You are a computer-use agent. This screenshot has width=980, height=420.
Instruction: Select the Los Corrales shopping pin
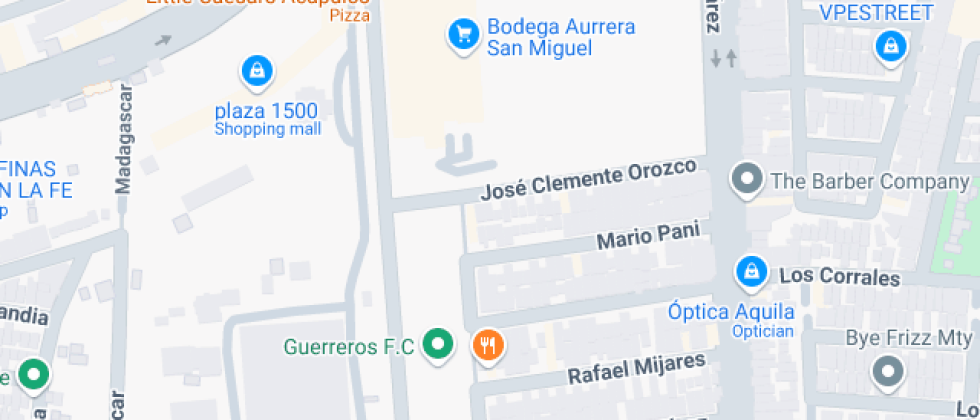pos(750,271)
